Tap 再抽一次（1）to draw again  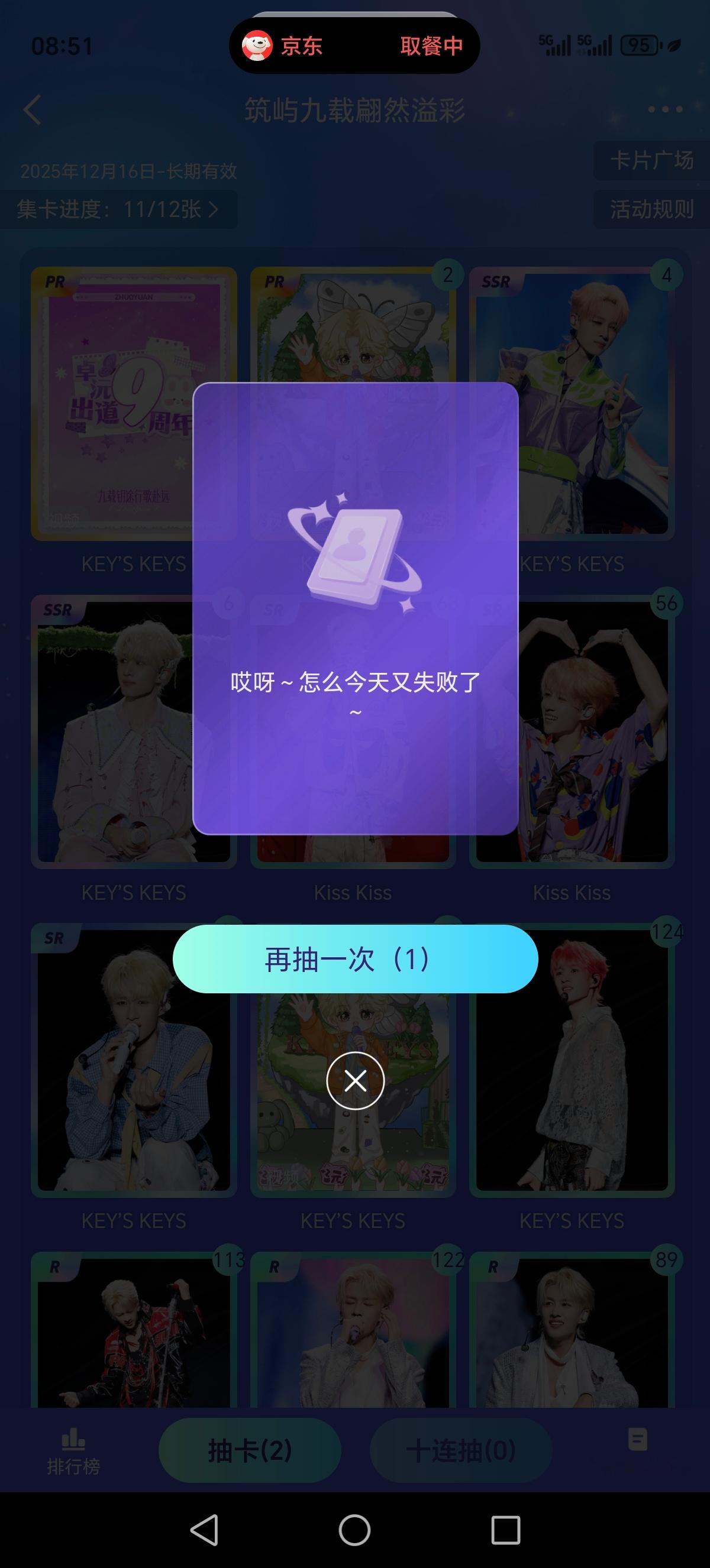pos(355,957)
